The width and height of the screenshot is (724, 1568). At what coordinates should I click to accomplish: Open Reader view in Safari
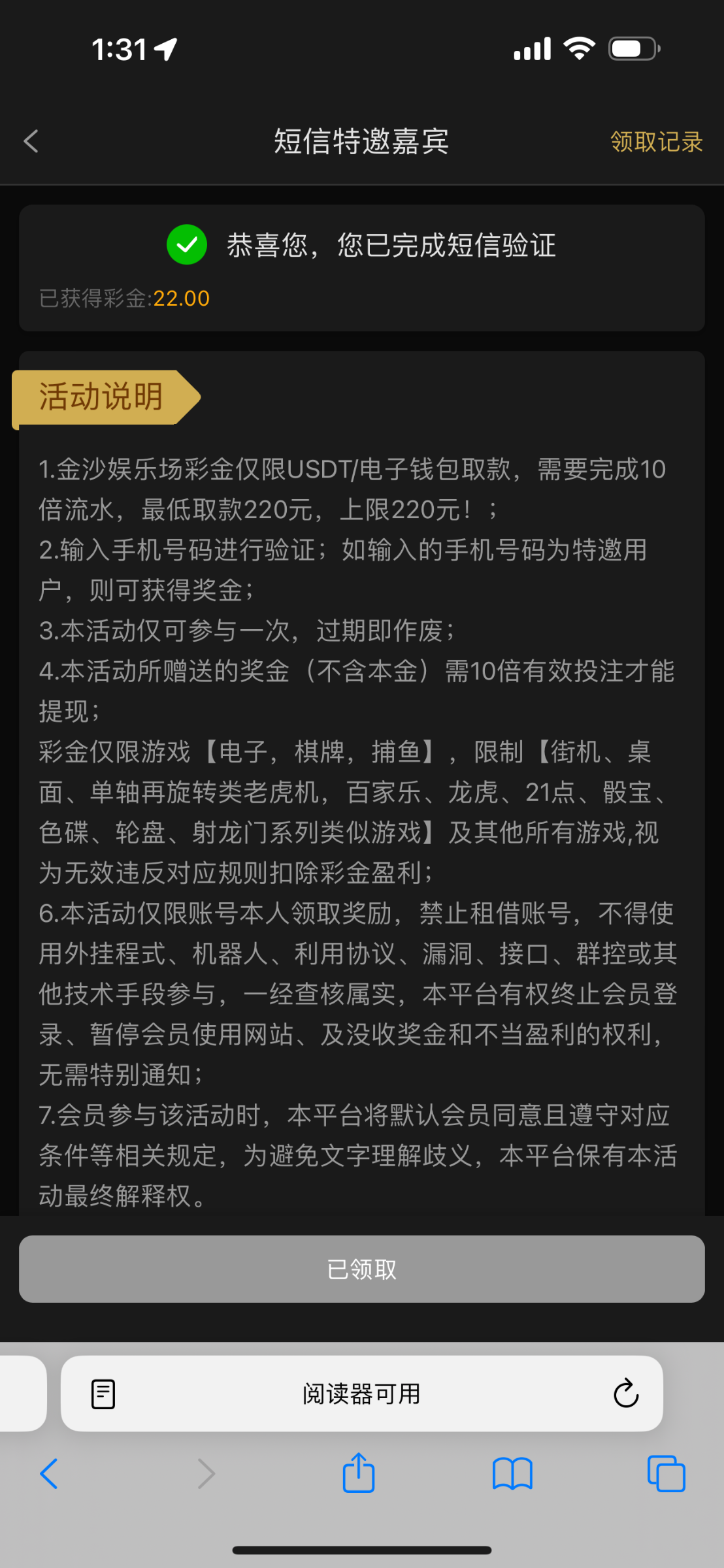(102, 1393)
